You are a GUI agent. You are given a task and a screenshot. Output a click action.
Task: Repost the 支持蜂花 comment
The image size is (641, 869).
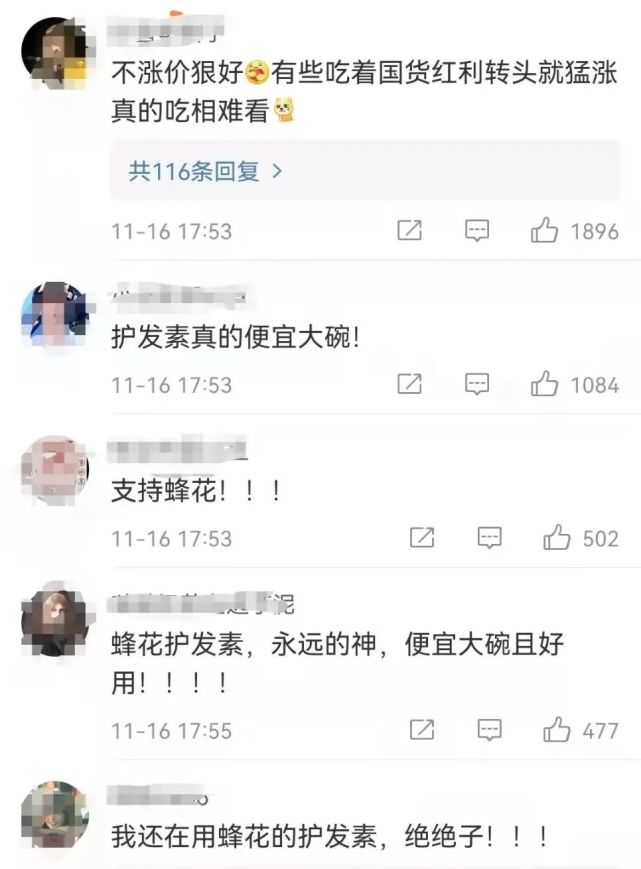pos(422,538)
